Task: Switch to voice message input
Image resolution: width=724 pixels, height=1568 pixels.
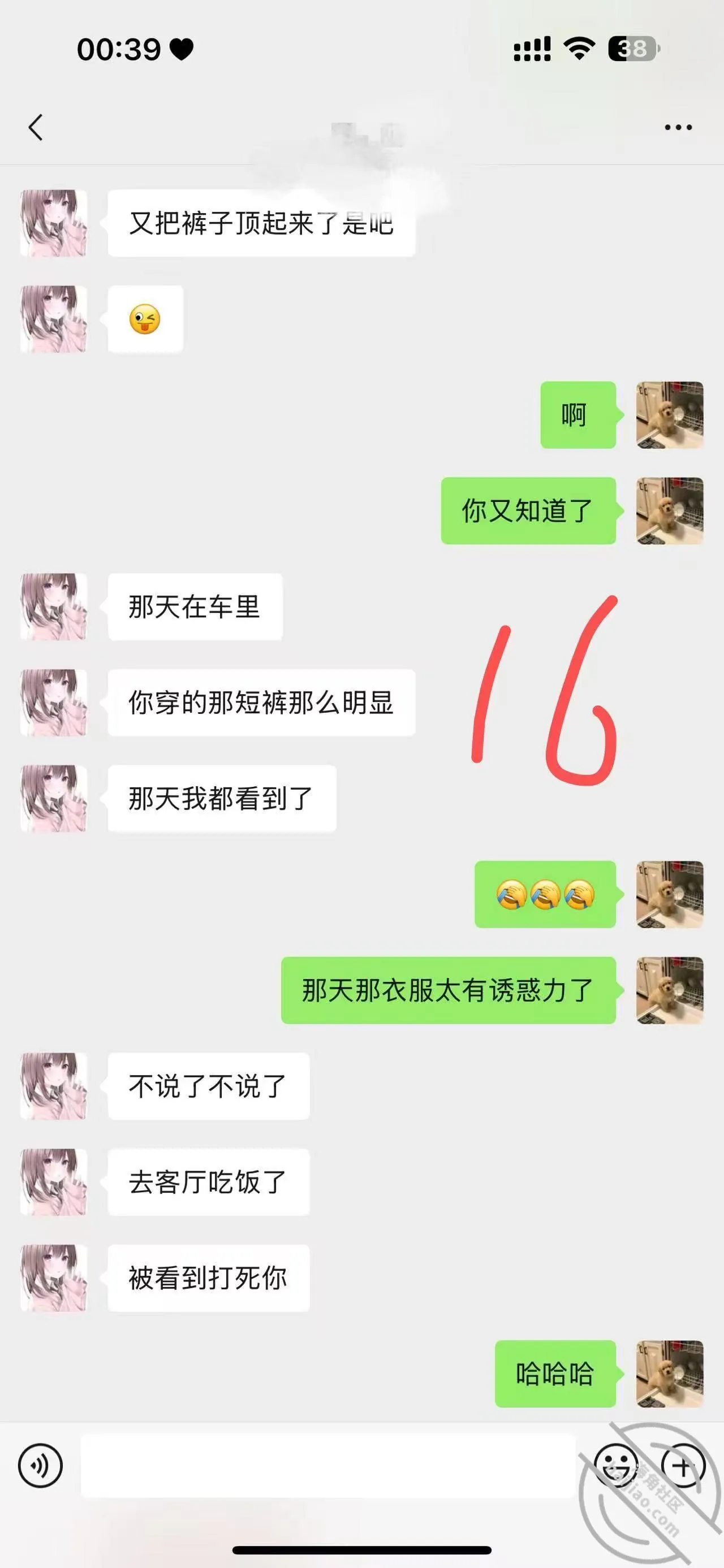Action: (40, 1466)
